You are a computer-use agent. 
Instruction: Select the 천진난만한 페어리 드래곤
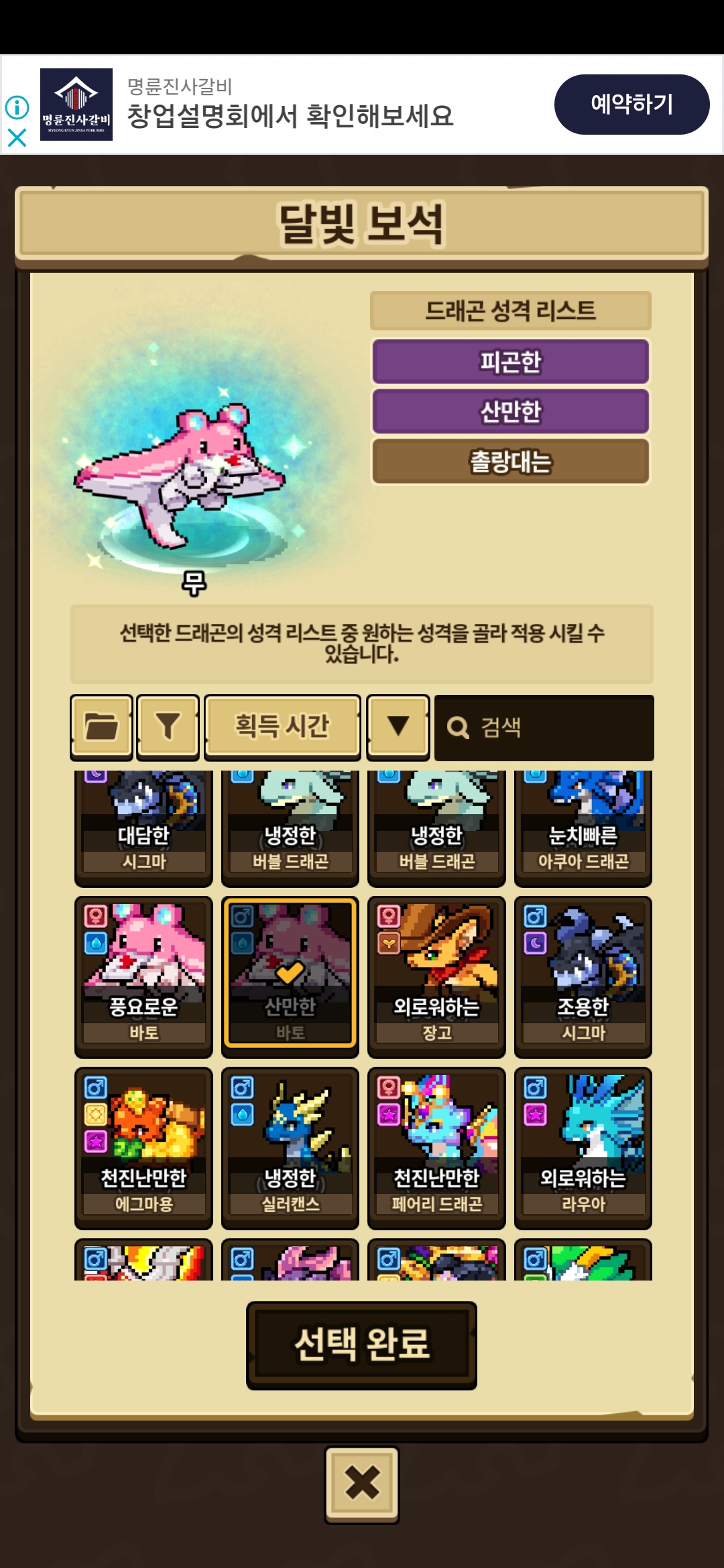(x=436, y=1149)
